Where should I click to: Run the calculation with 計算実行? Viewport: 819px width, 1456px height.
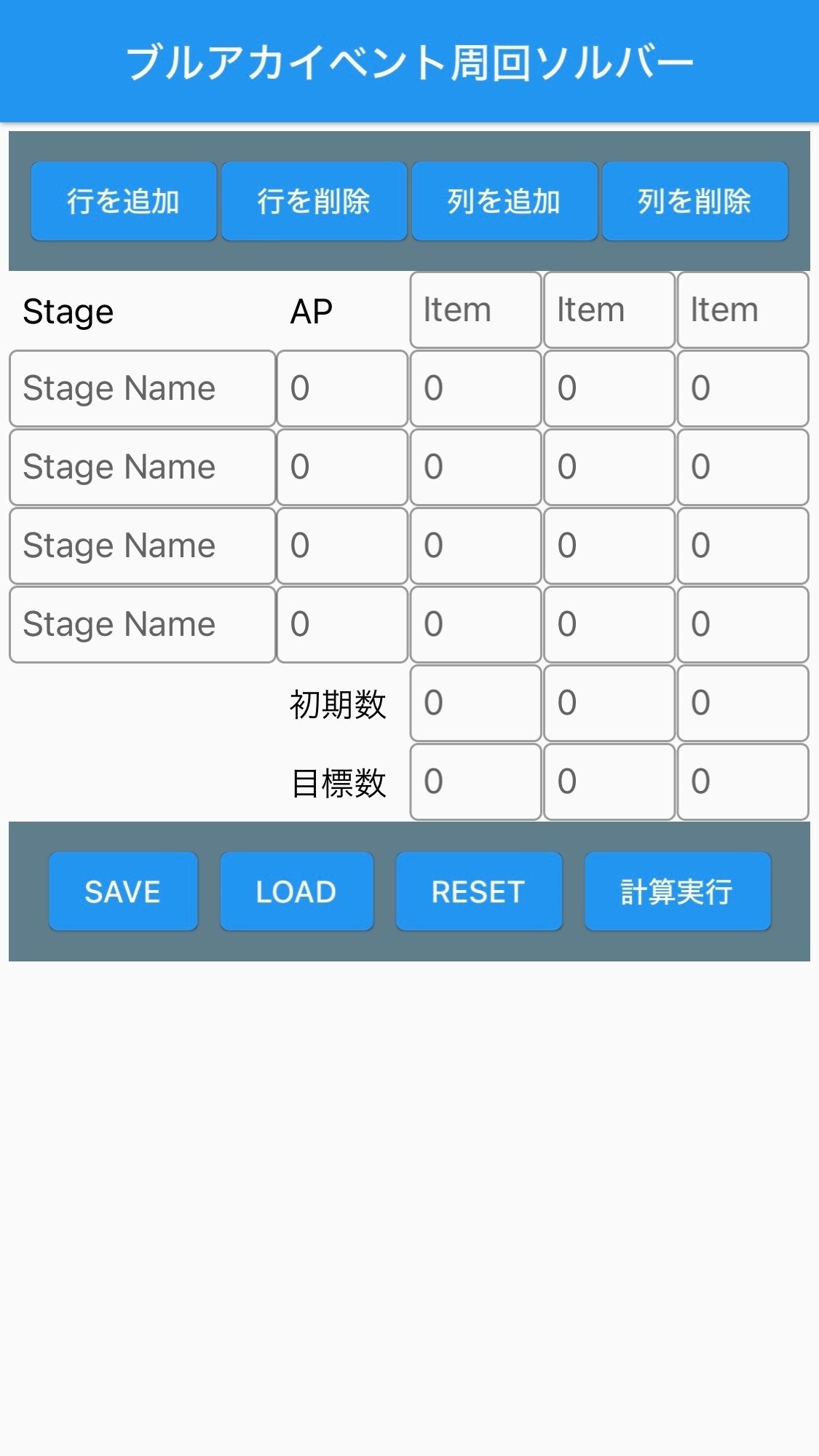[677, 892]
